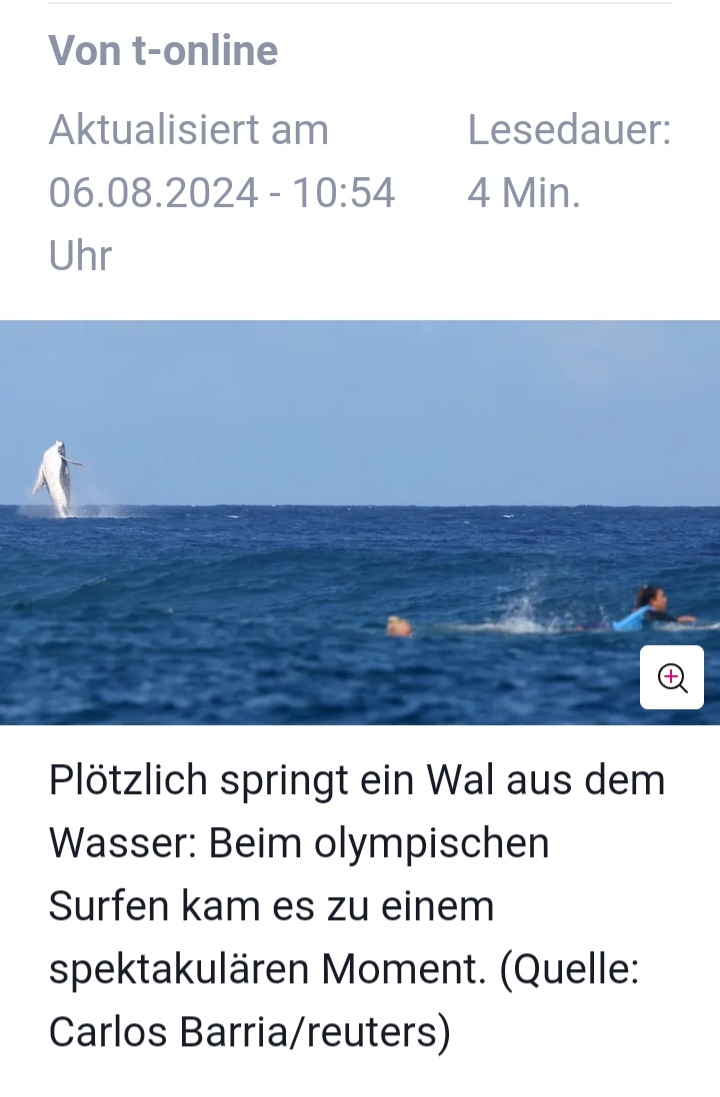
Task: Click the Aktualisiert am date text
Action: (189, 129)
